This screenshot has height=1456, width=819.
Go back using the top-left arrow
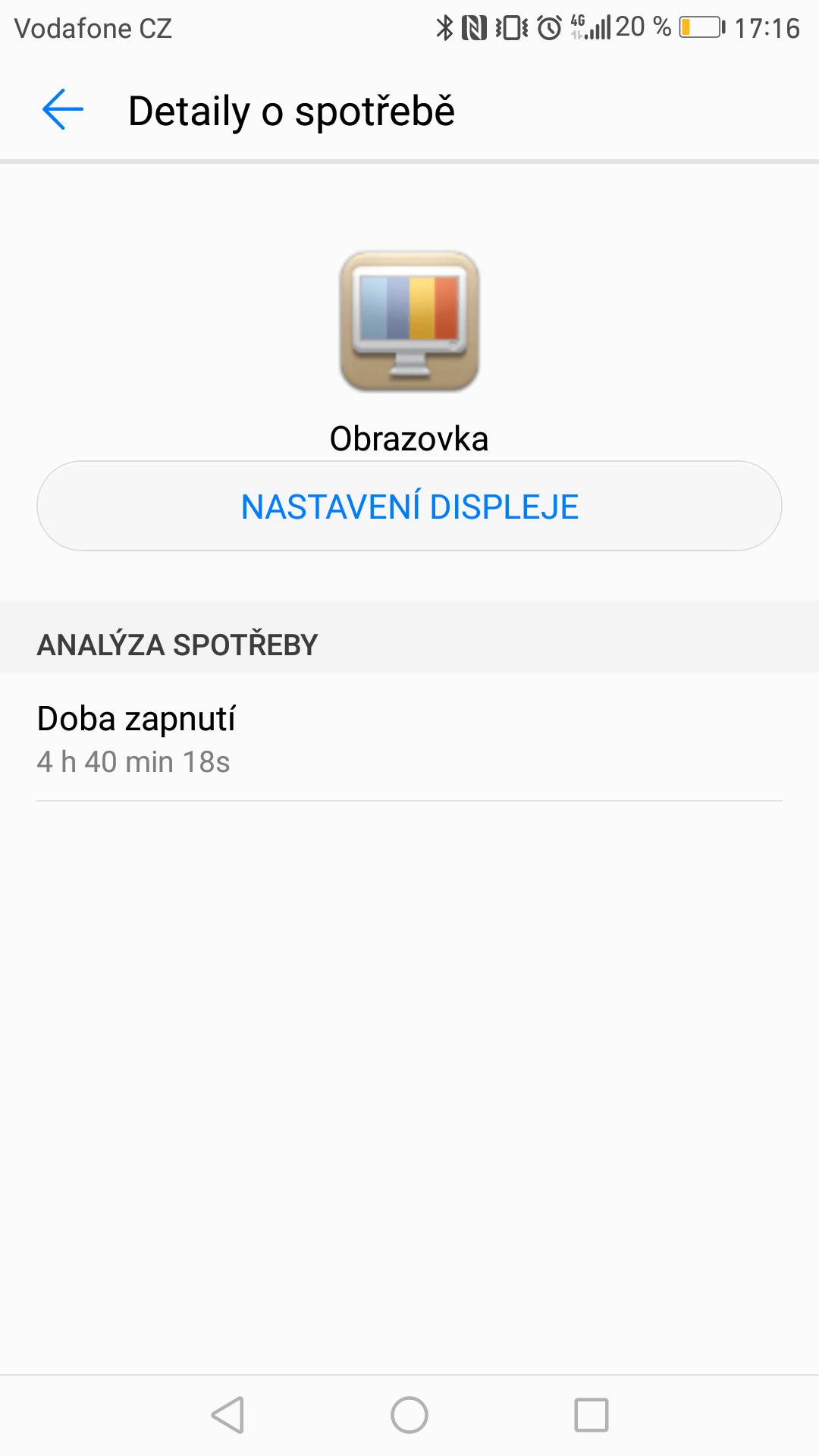pyautogui.click(x=63, y=110)
